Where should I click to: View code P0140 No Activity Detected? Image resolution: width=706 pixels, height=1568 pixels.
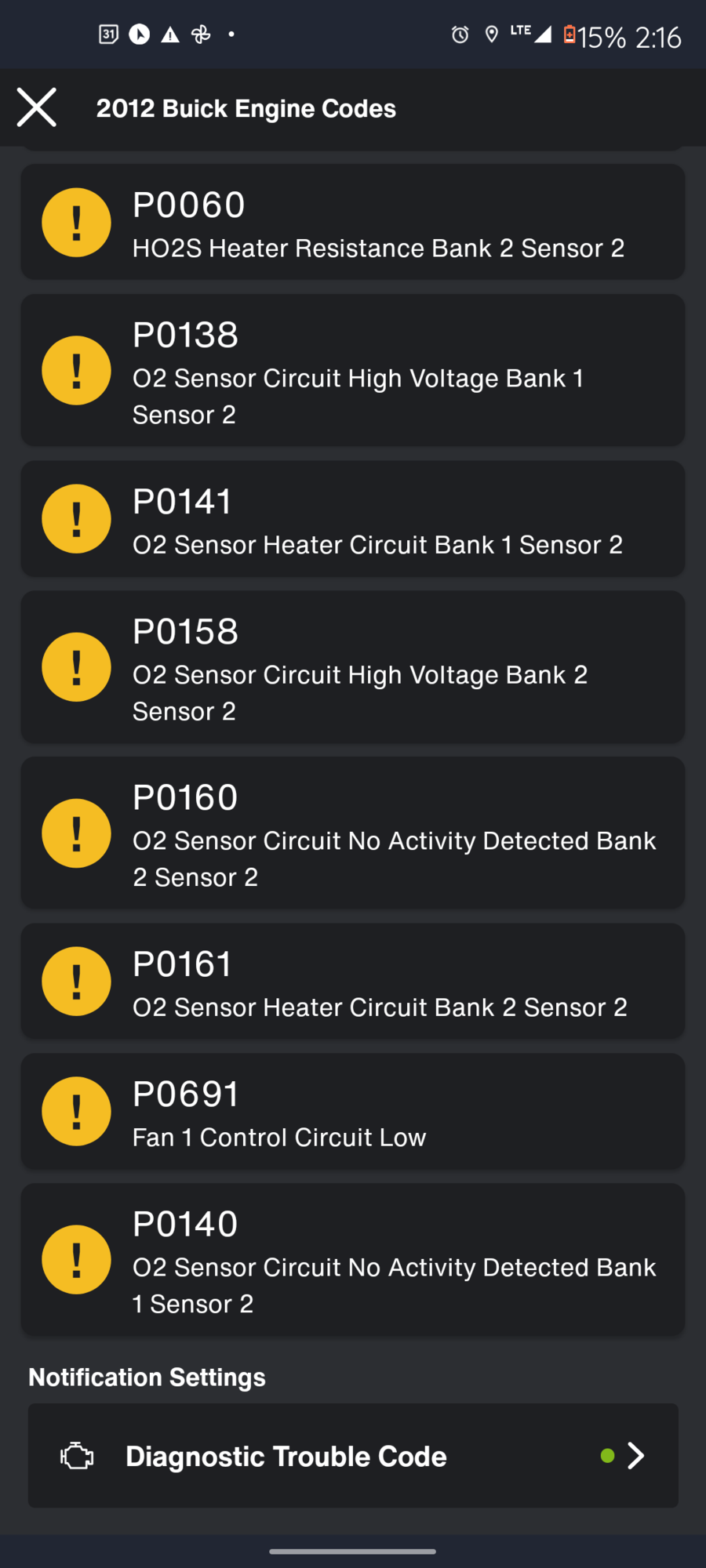[353, 1260]
